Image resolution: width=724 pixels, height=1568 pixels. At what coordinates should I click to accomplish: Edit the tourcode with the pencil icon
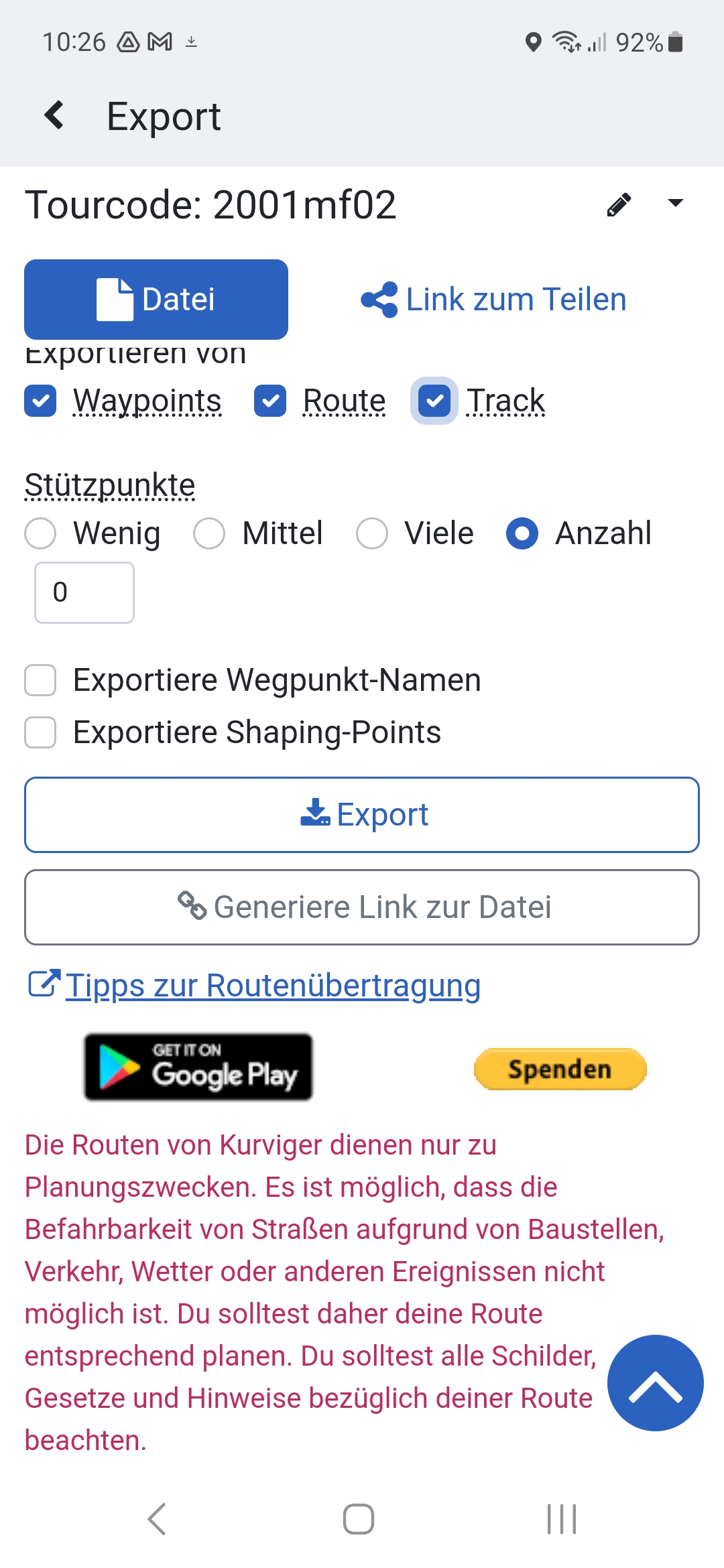pyautogui.click(x=618, y=204)
